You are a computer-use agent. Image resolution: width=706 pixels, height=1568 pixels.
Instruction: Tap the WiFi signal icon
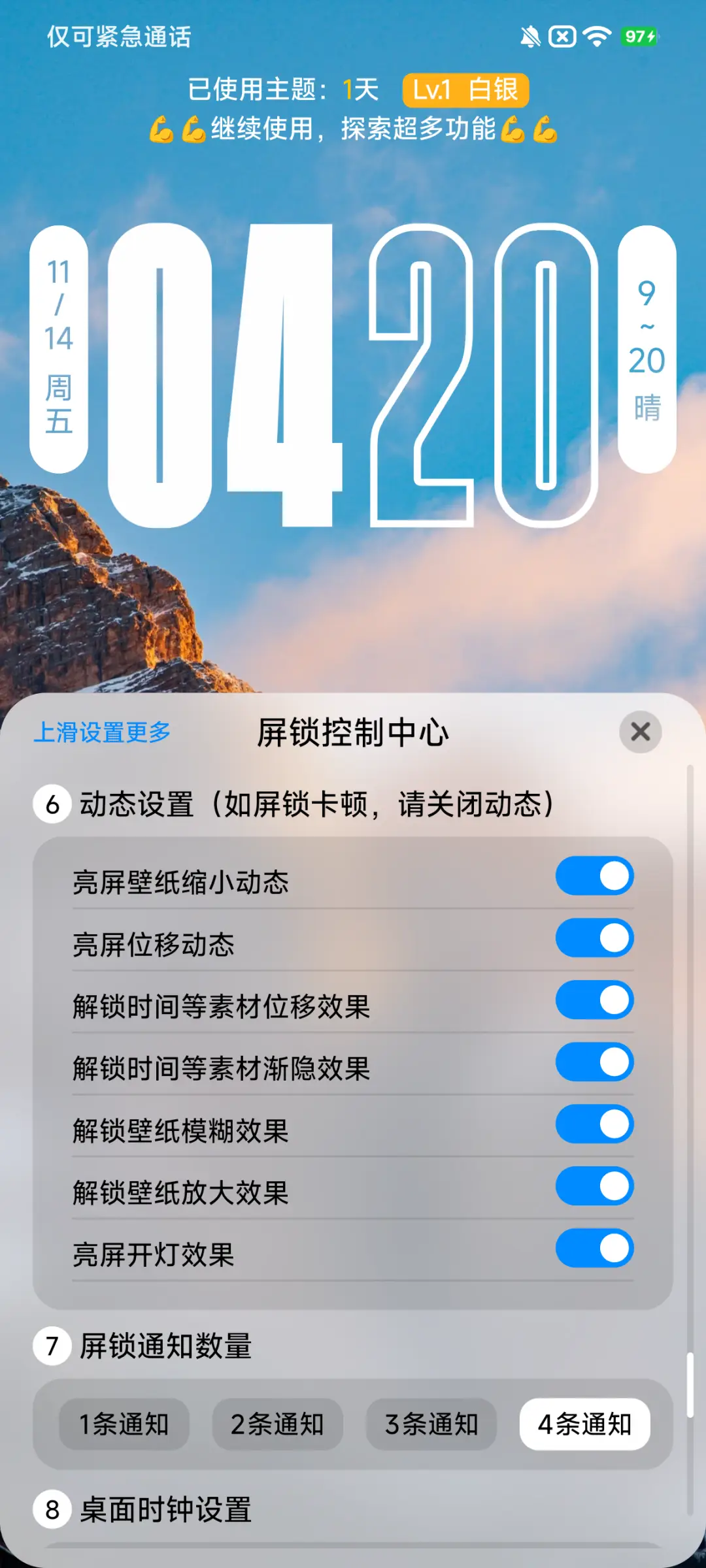pos(598,37)
